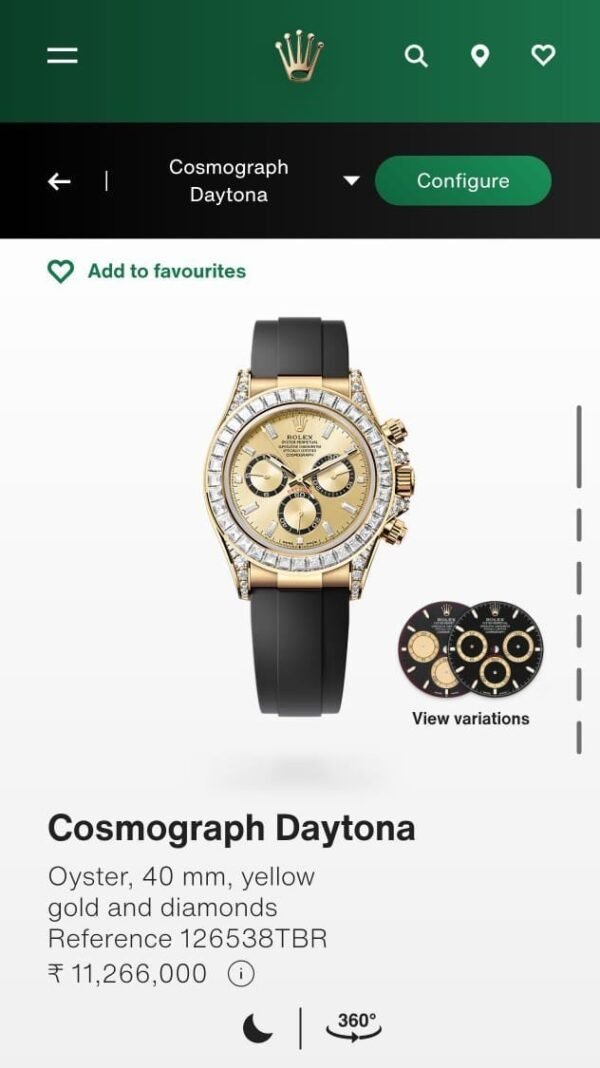Switch to night mode moon view
Viewport: 600px width, 1068px height.
(x=258, y=1027)
